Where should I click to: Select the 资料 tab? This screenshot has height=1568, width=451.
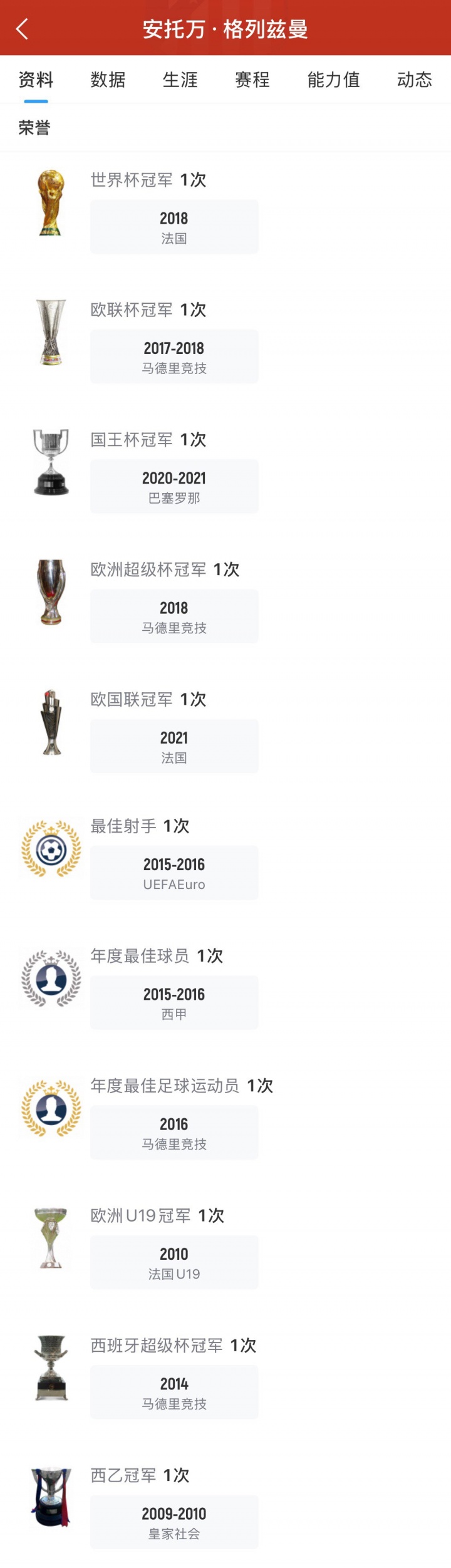[36, 80]
